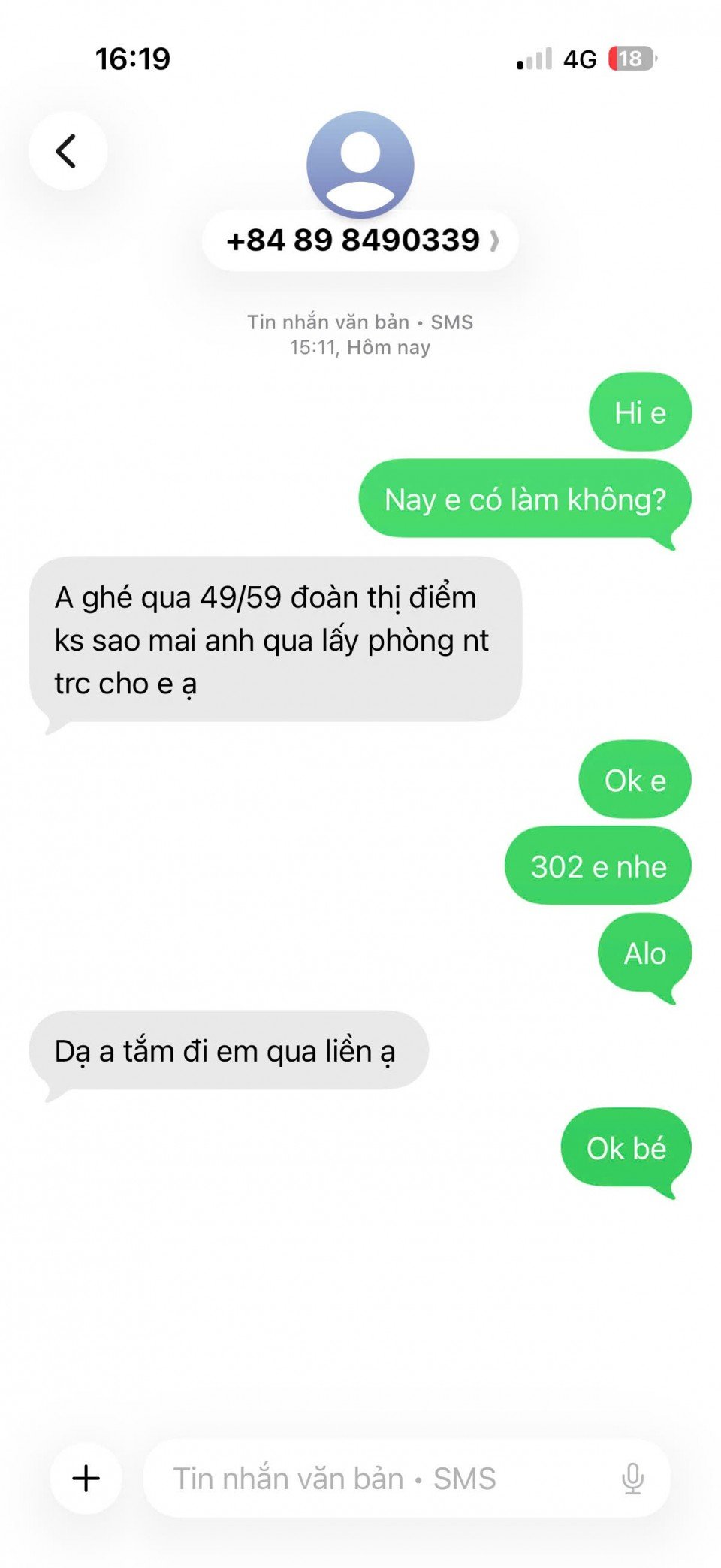Open contact details for +84 89 8490339
The width and height of the screenshot is (721, 1568).
[x=360, y=240]
